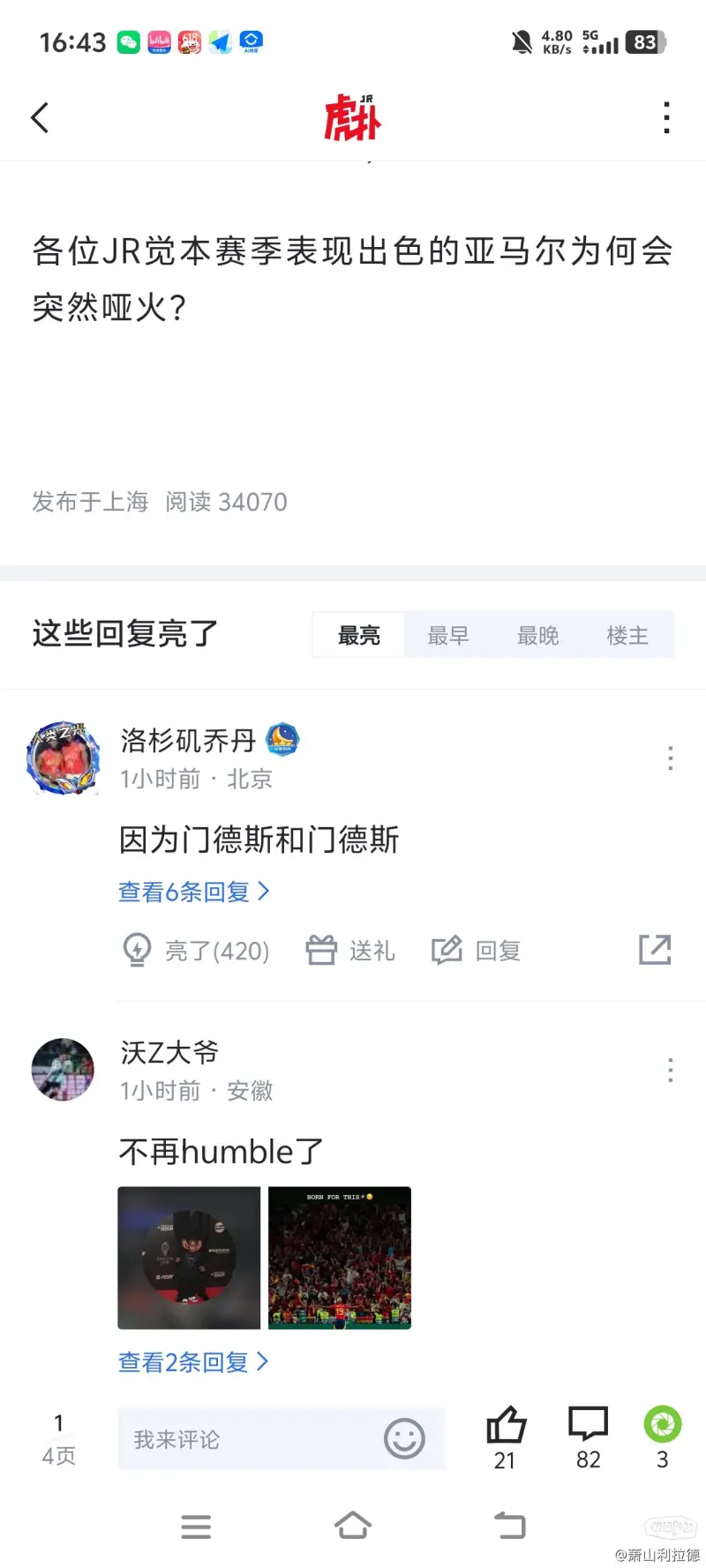Open the emoji picker in comment box

point(404,1439)
